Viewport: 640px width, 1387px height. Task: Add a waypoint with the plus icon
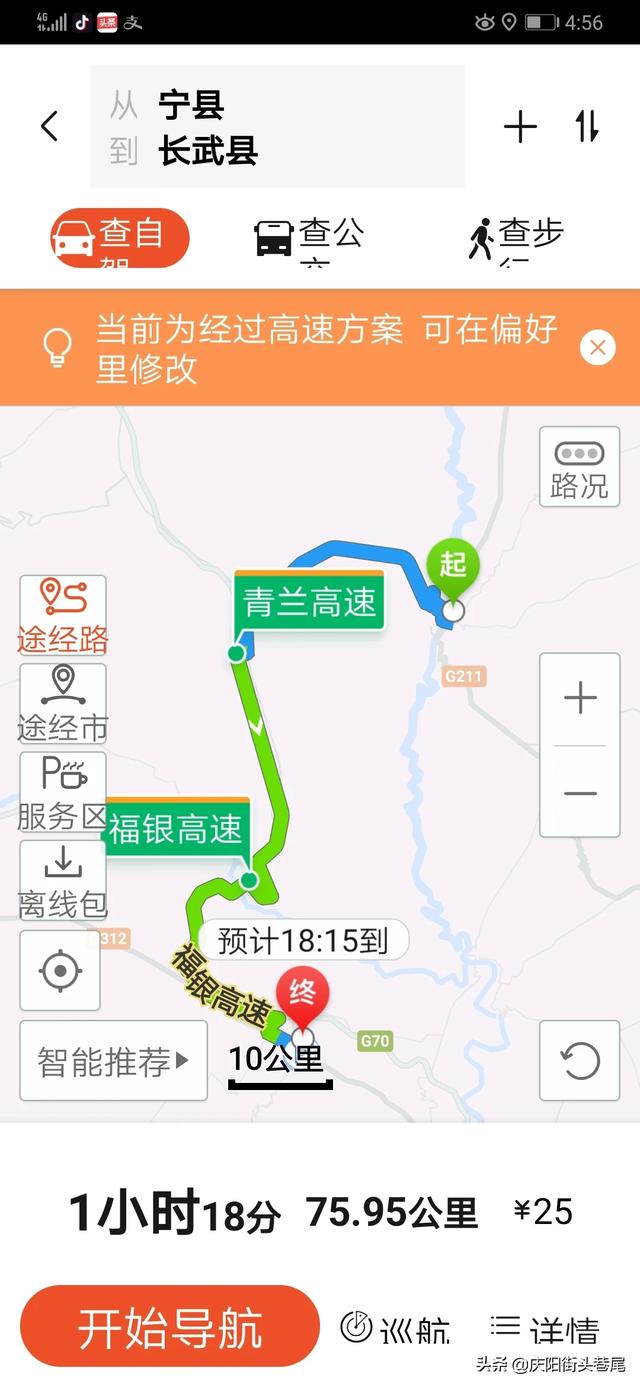520,127
